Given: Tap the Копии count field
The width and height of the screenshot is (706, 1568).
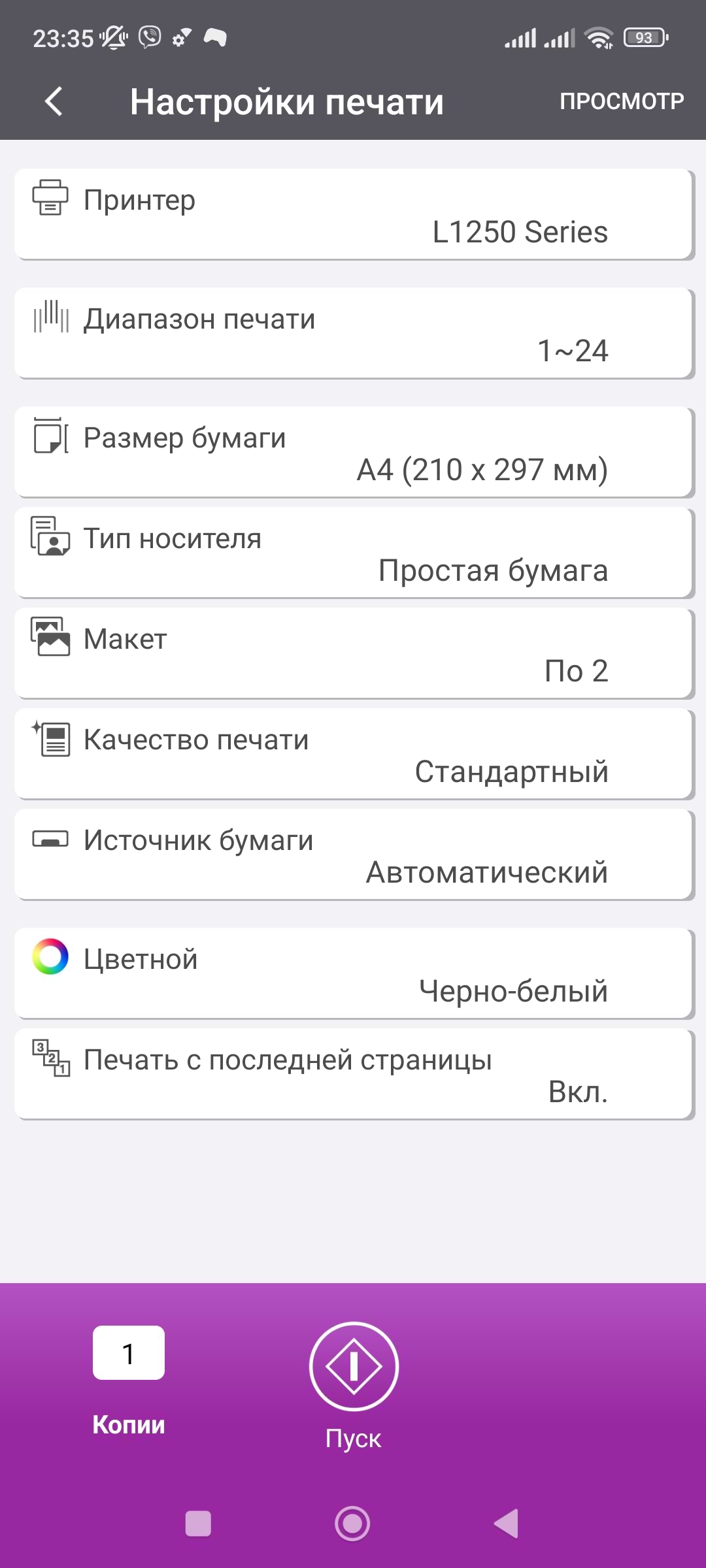Looking at the screenshot, I should tap(129, 1352).
